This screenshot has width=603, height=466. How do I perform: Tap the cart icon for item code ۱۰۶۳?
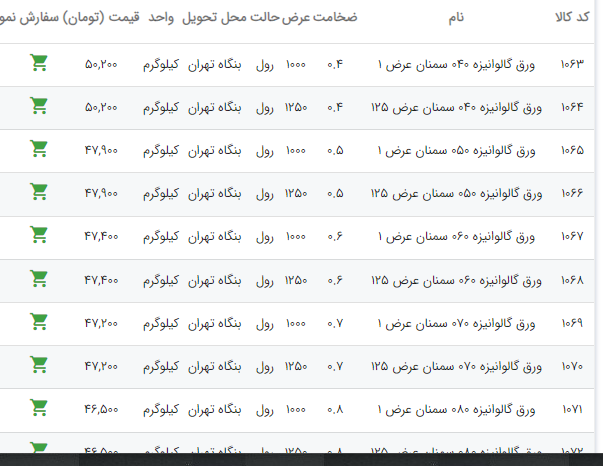pyautogui.click(x=39, y=63)
